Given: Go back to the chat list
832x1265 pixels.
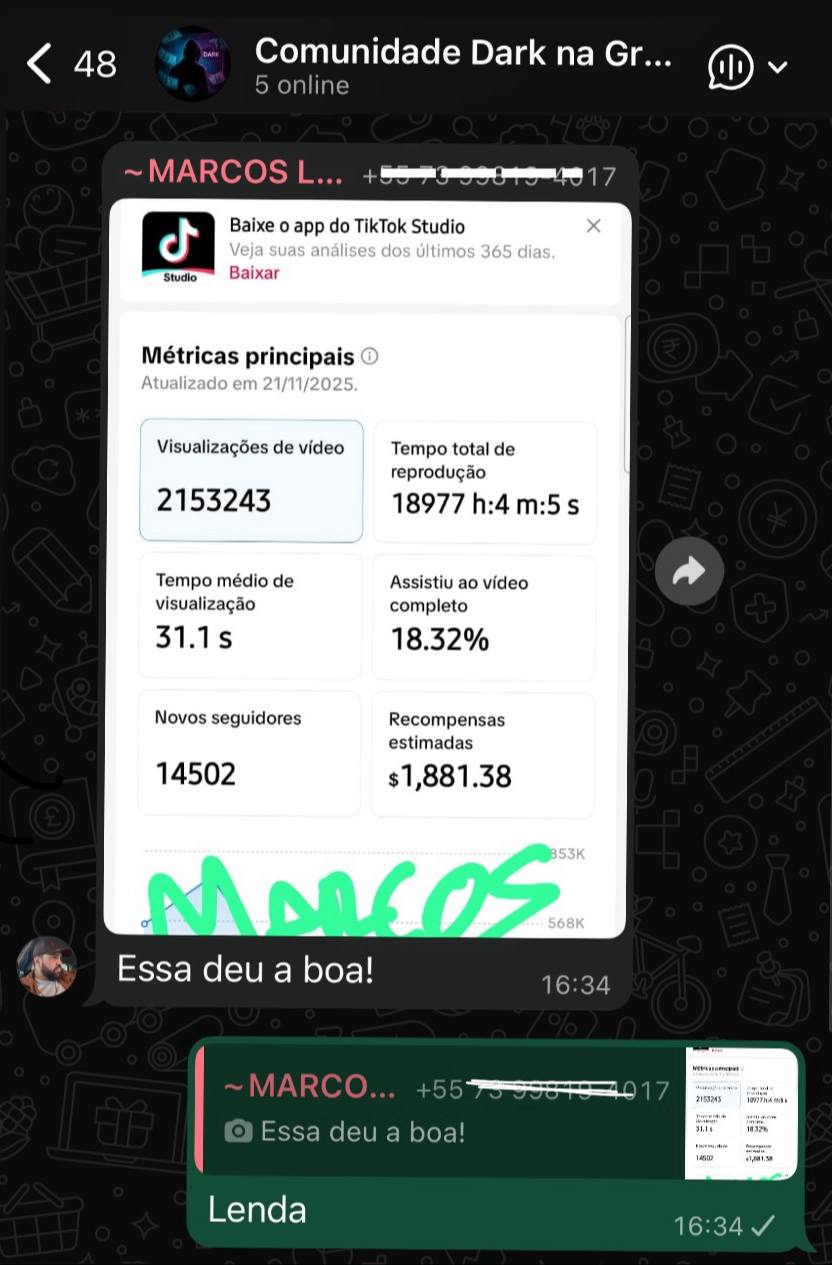Looking at the screenshot, I should pyautogui.click(x=38, y=64).
